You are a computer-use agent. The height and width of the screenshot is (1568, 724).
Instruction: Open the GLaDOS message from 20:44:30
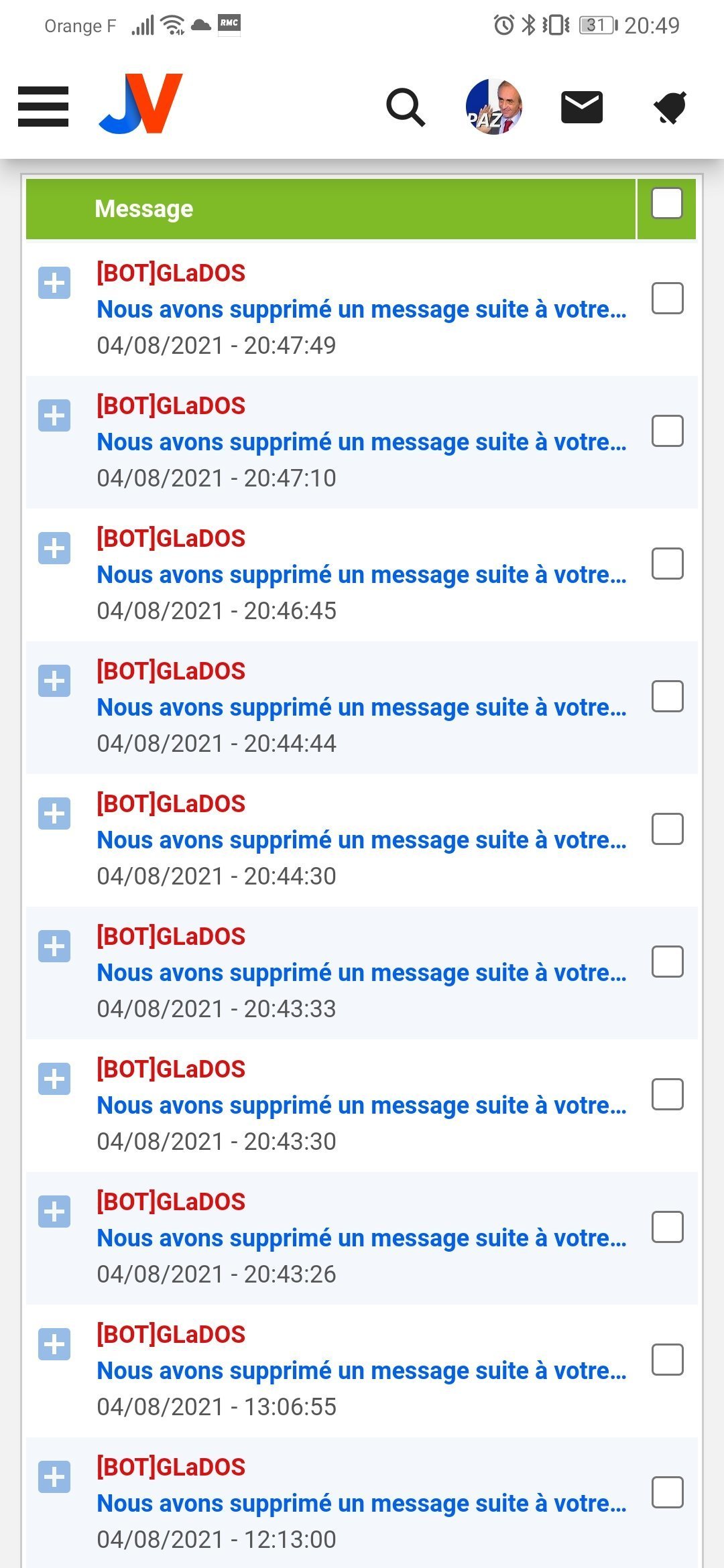click(x=362, y=840)
